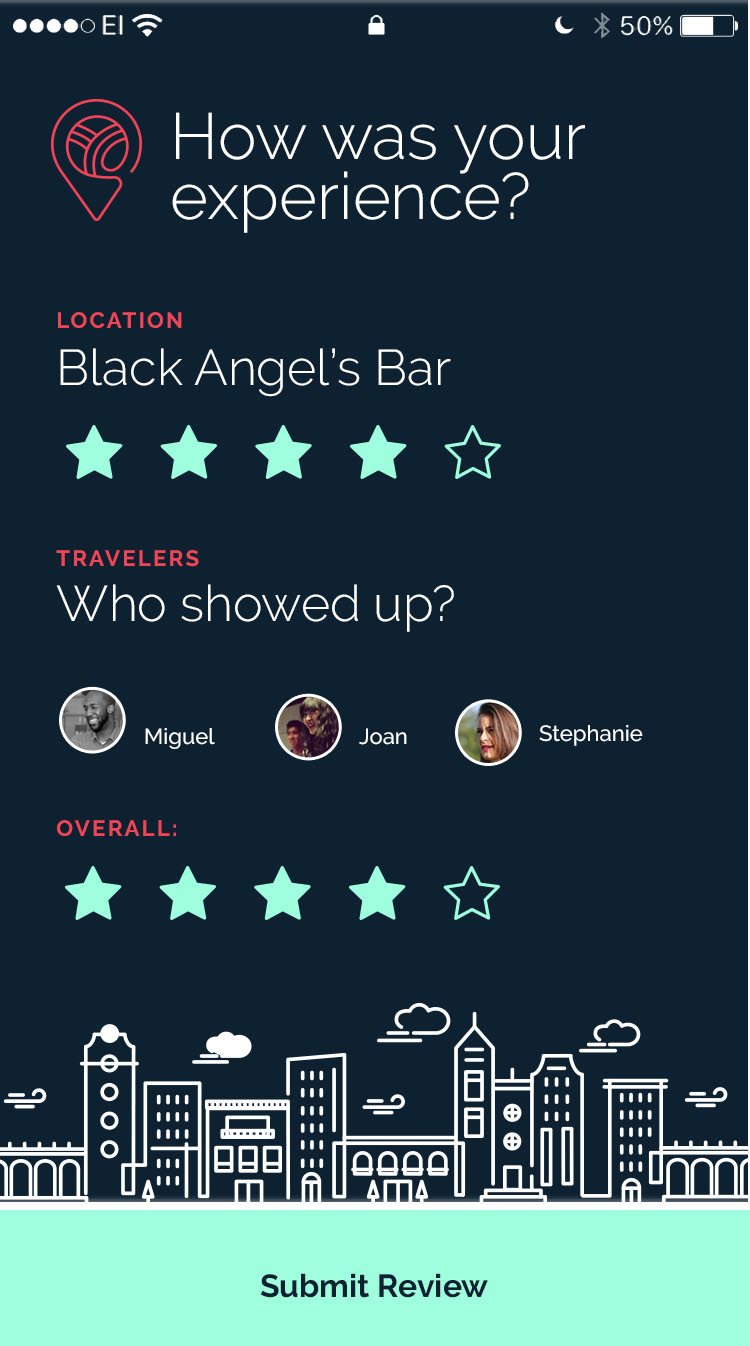Set overall rating to four stars
Image resolution: width=750 pixels, height=1346 pixels.
(377, 894)
